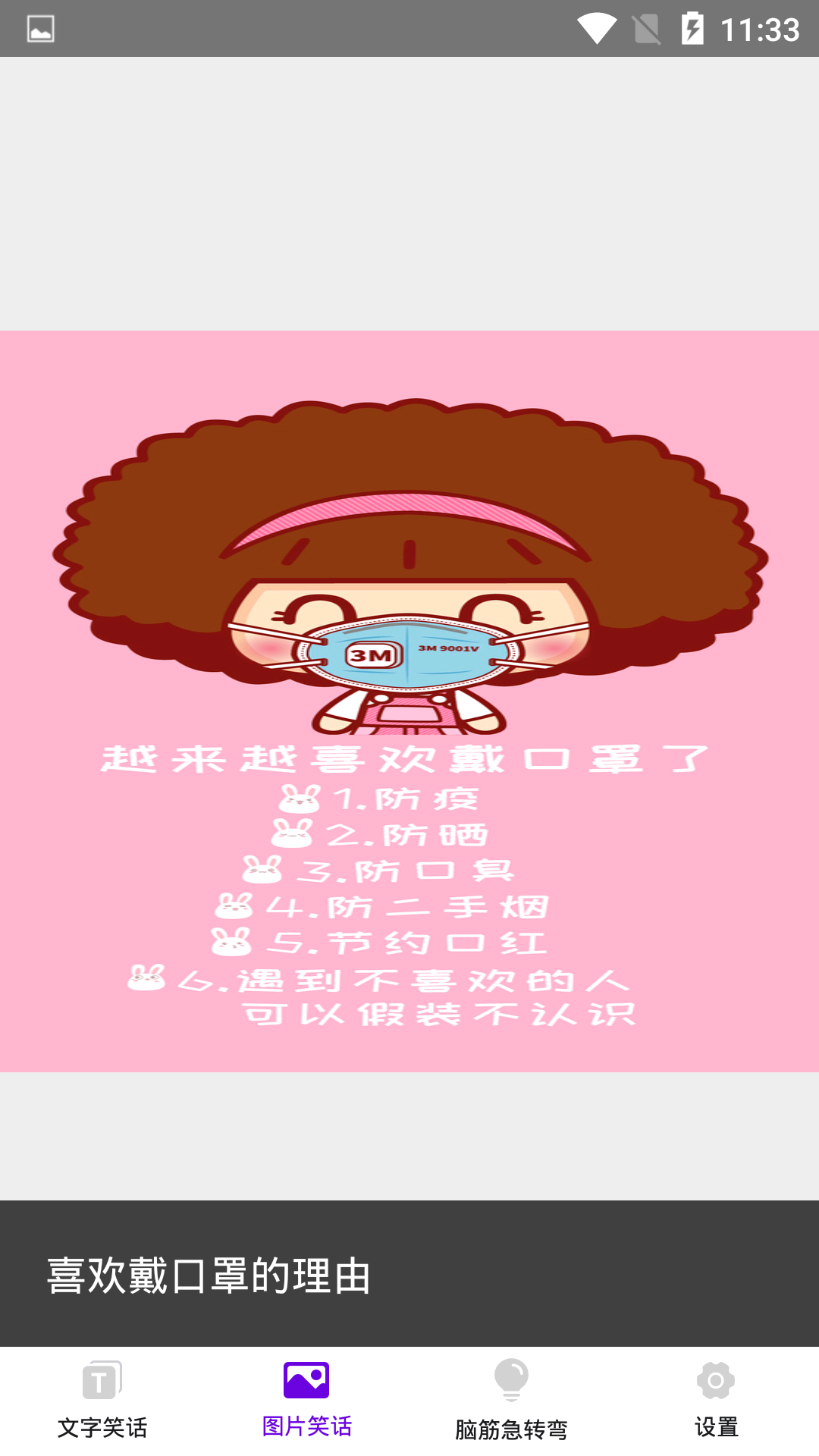819x1456 pixels.
Task: Select the 图片笑话 tab
Action: tap(307, 1401)
